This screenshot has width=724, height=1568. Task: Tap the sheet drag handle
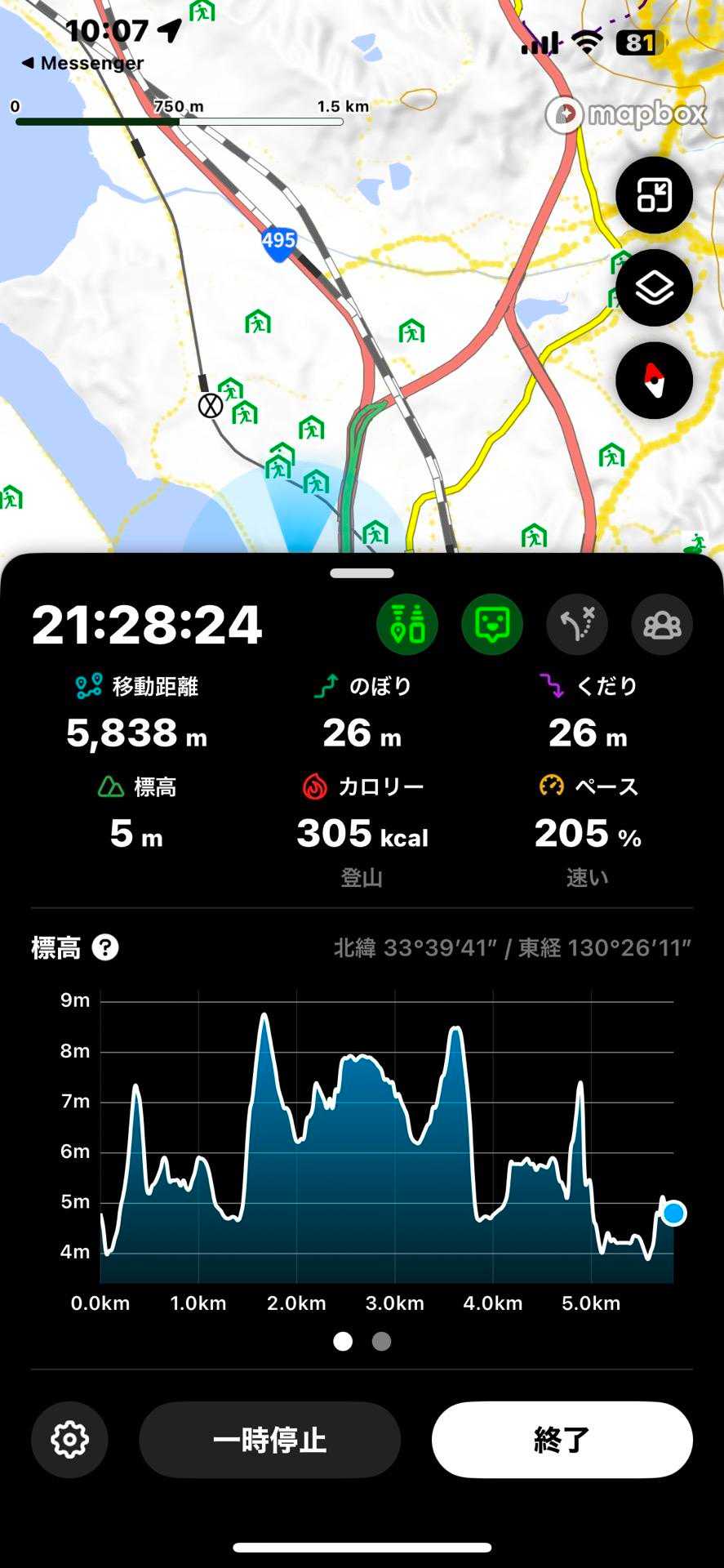(362, 573)
